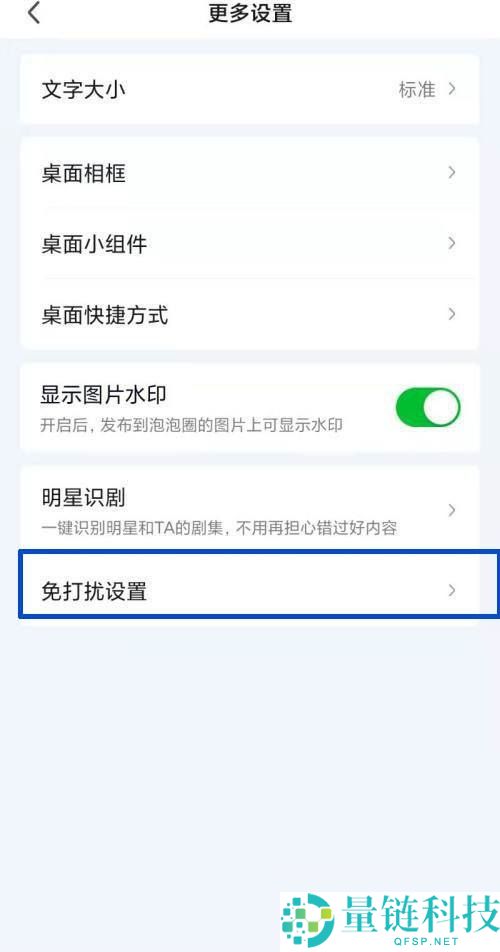Open the 明星识剧 feature
The image size is (500, 952).
(x=249, y=510)
